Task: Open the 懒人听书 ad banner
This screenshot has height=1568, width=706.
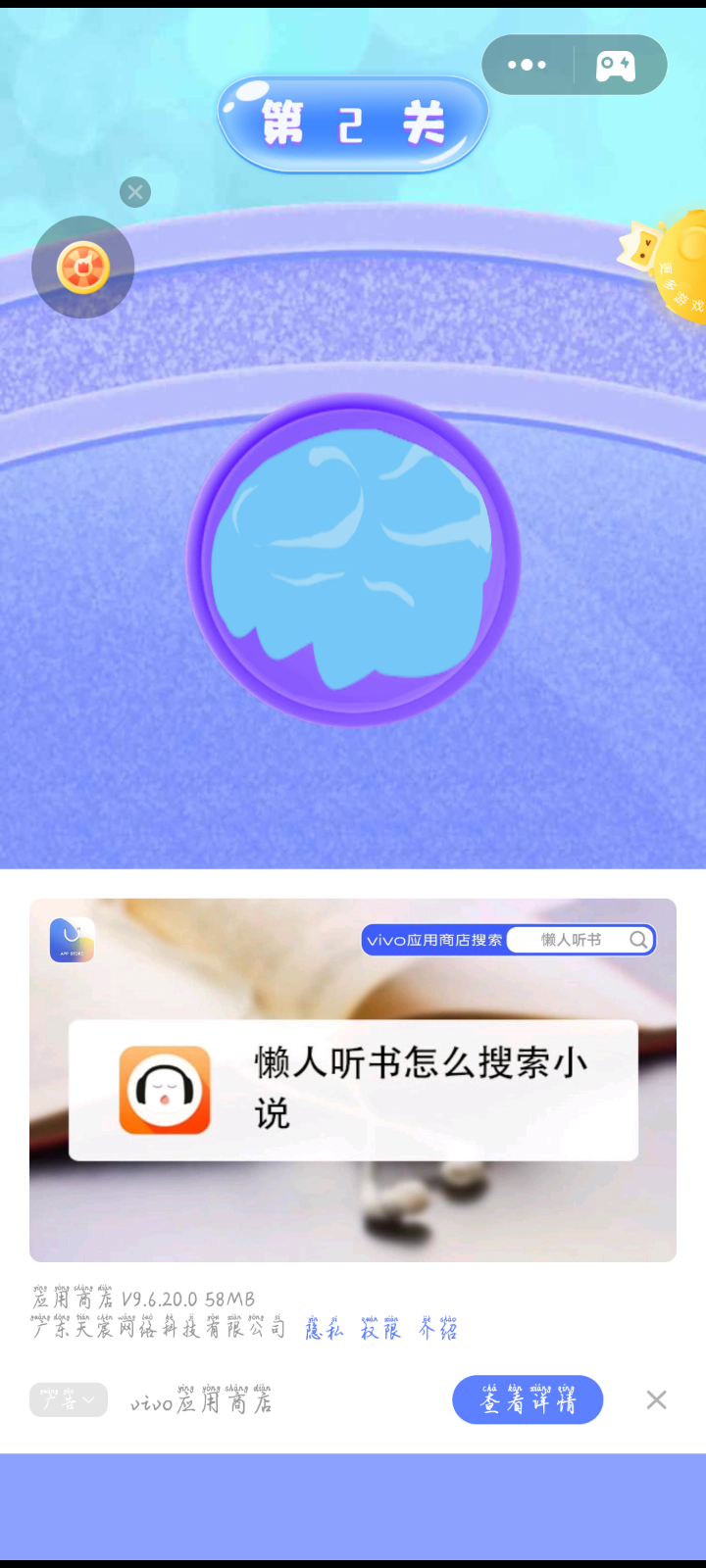Action: [353, 1080]
